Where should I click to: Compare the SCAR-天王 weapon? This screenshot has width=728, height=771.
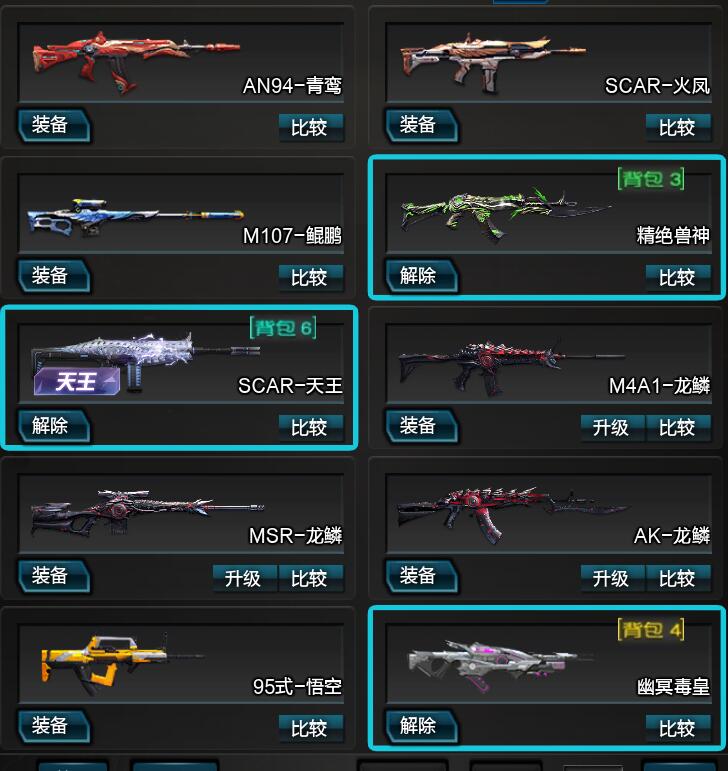point(310,427)
